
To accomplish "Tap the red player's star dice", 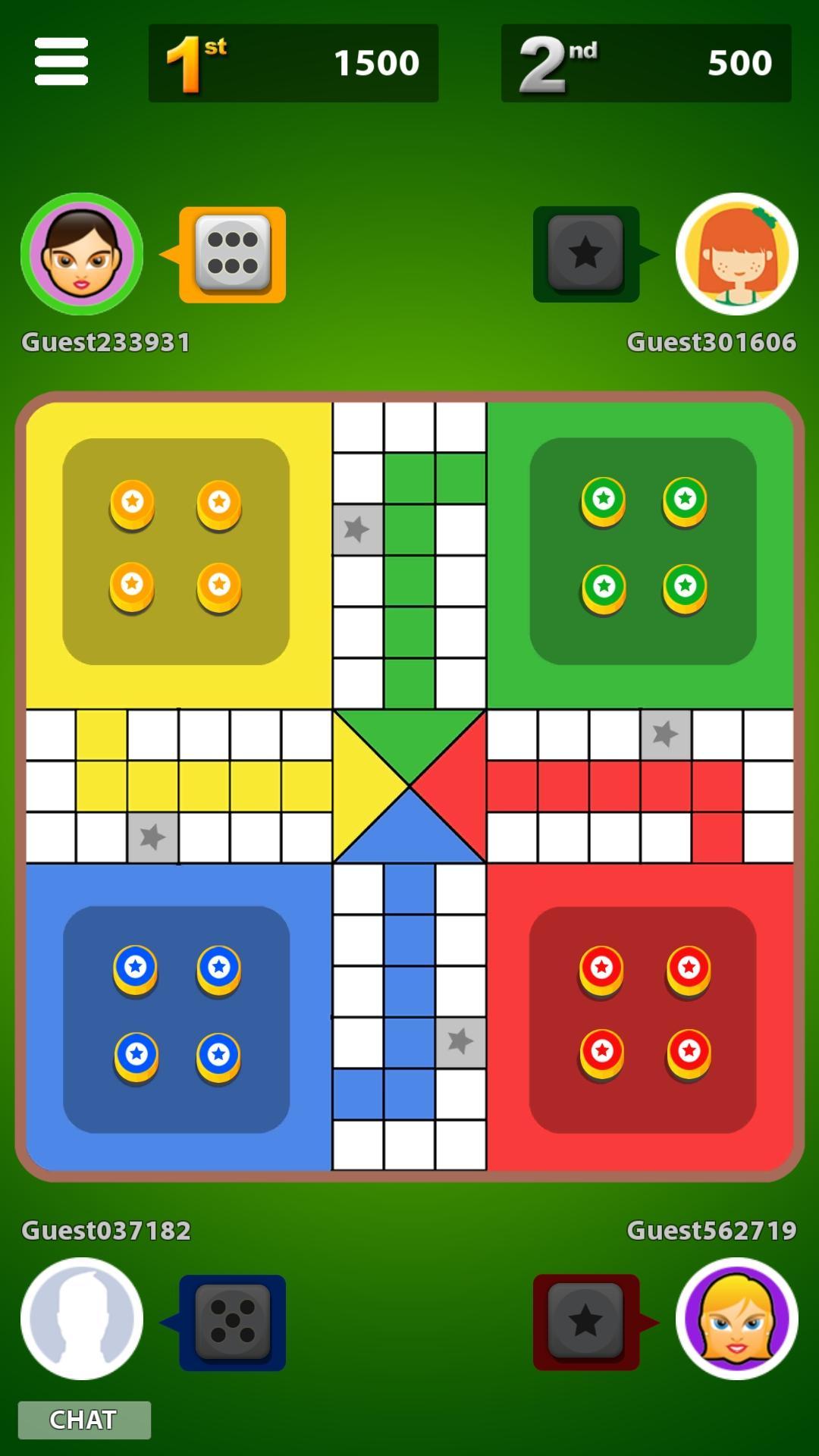I will point(585,1321).
